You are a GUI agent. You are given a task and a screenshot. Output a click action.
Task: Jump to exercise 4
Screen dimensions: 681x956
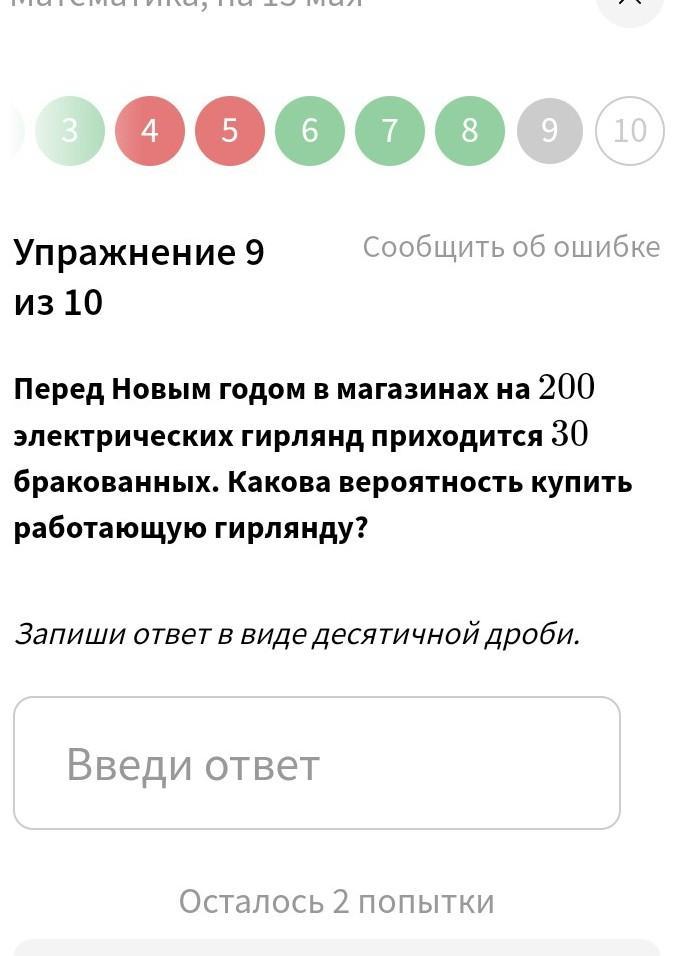click(x=150, y=131)
